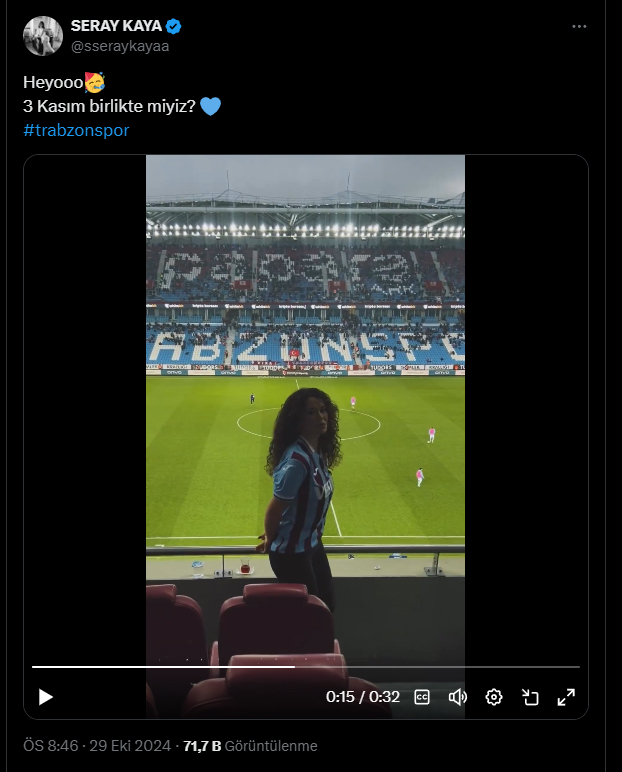Play the video
Screen dimensions: 622x772
point(45,697)
